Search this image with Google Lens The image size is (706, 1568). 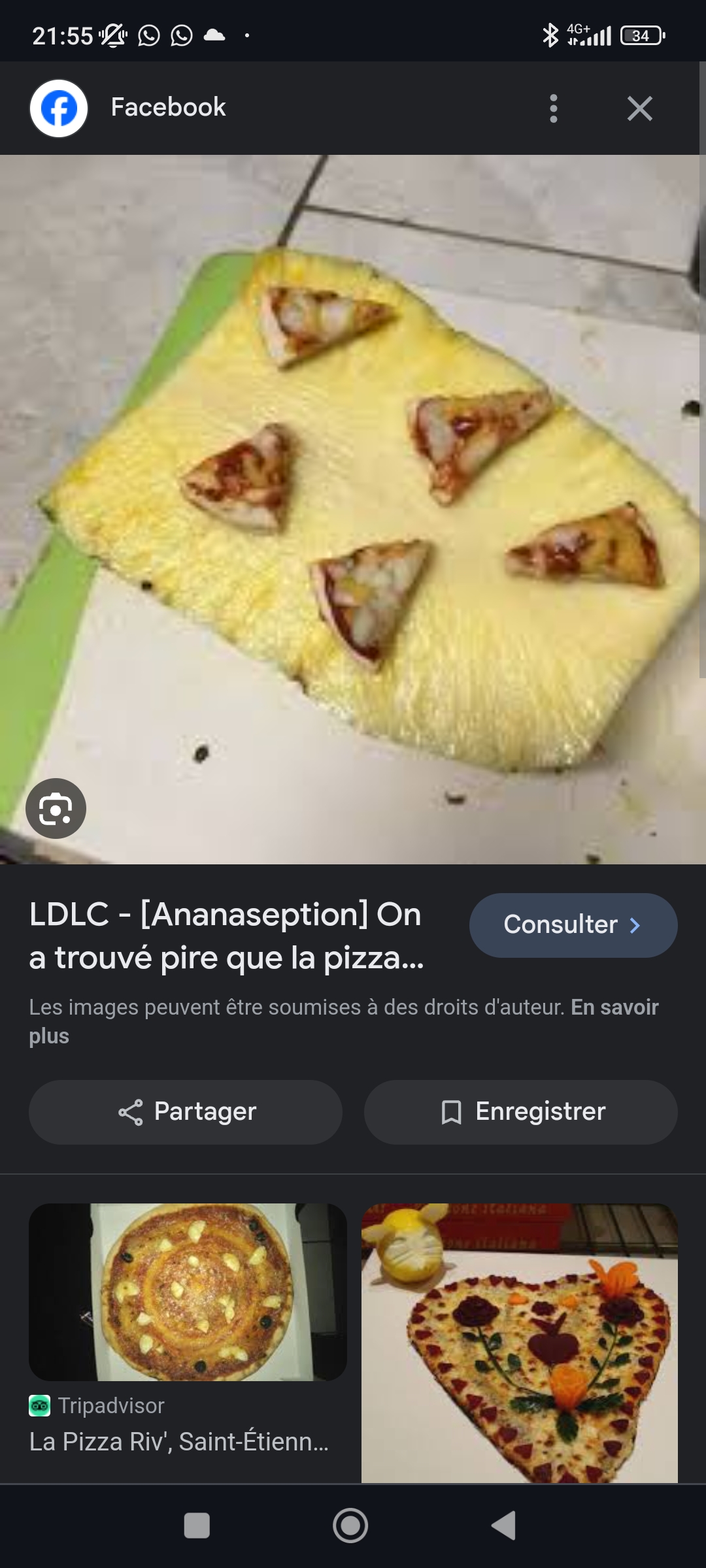click(56, 808)
